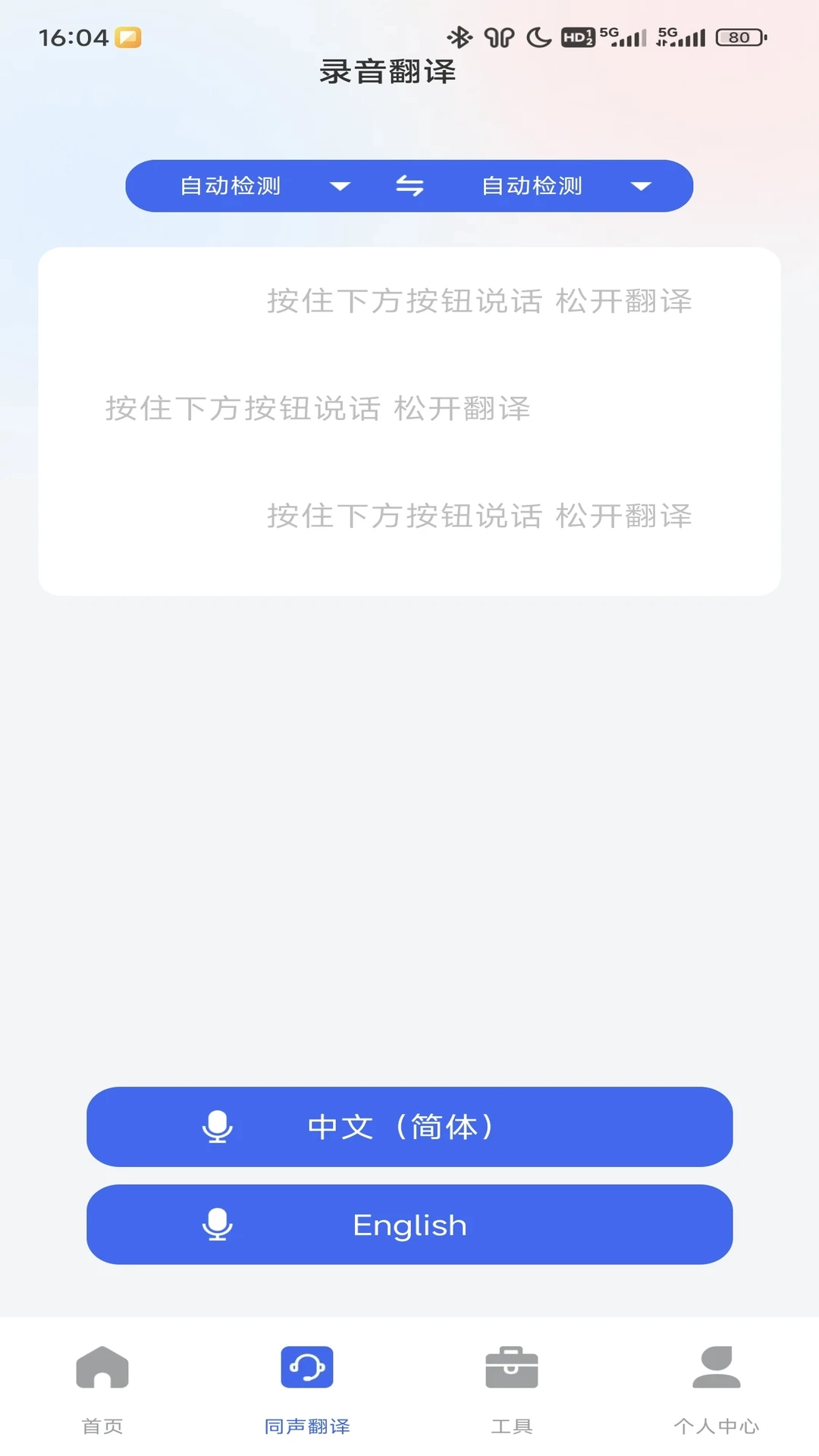
Task: Tap the swap languages arrows icon
Action: tap(409, 186)
